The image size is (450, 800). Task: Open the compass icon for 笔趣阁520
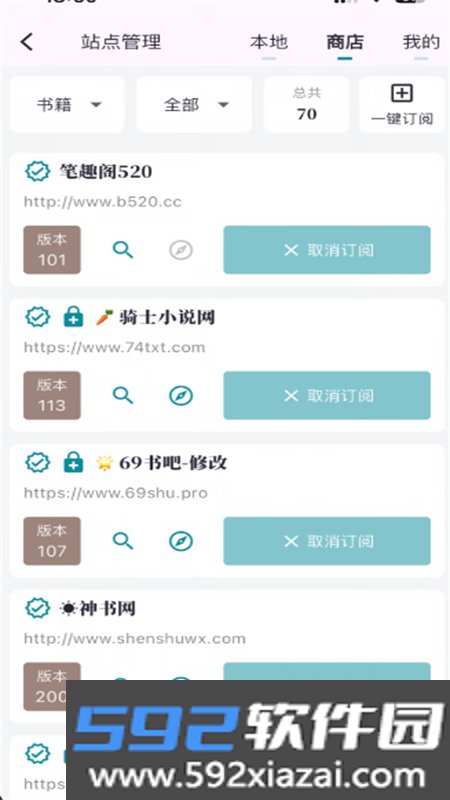click(x=181, y=250)
